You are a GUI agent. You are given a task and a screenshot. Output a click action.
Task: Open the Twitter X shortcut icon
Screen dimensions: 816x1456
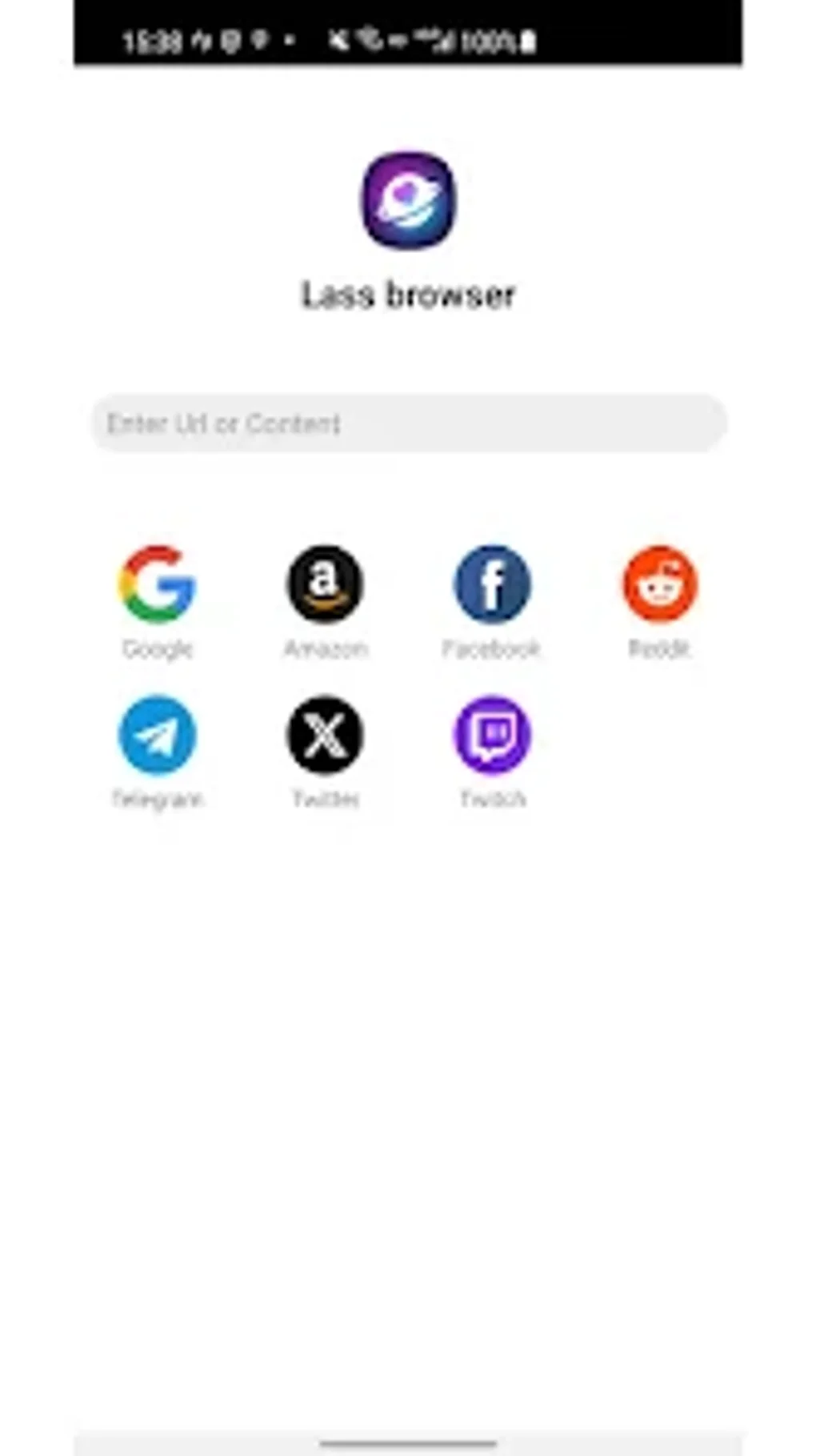326,734
